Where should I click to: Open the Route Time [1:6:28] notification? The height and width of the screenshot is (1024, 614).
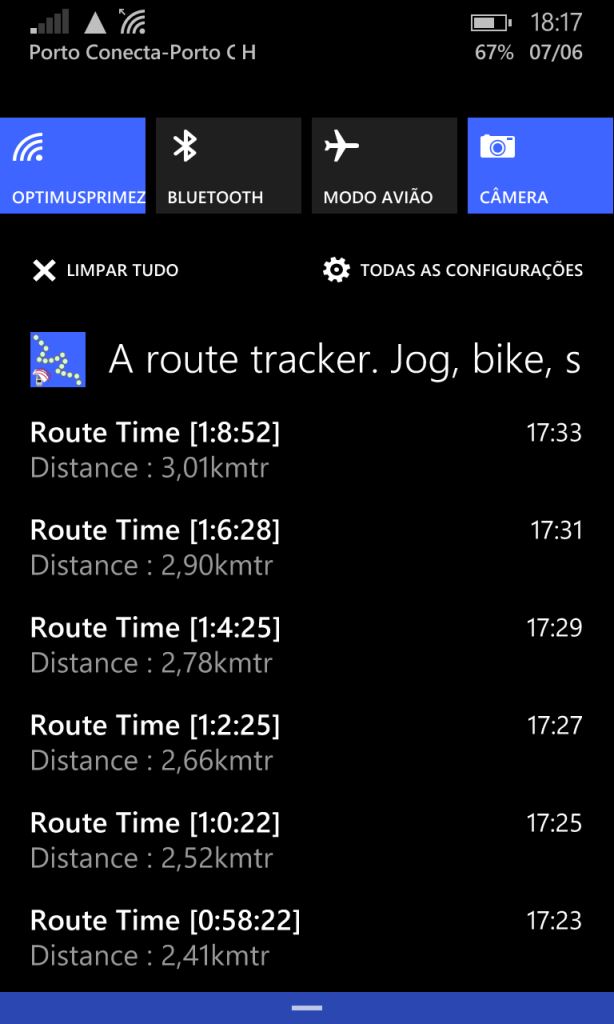pyautogui.click(x=306, y=547)
